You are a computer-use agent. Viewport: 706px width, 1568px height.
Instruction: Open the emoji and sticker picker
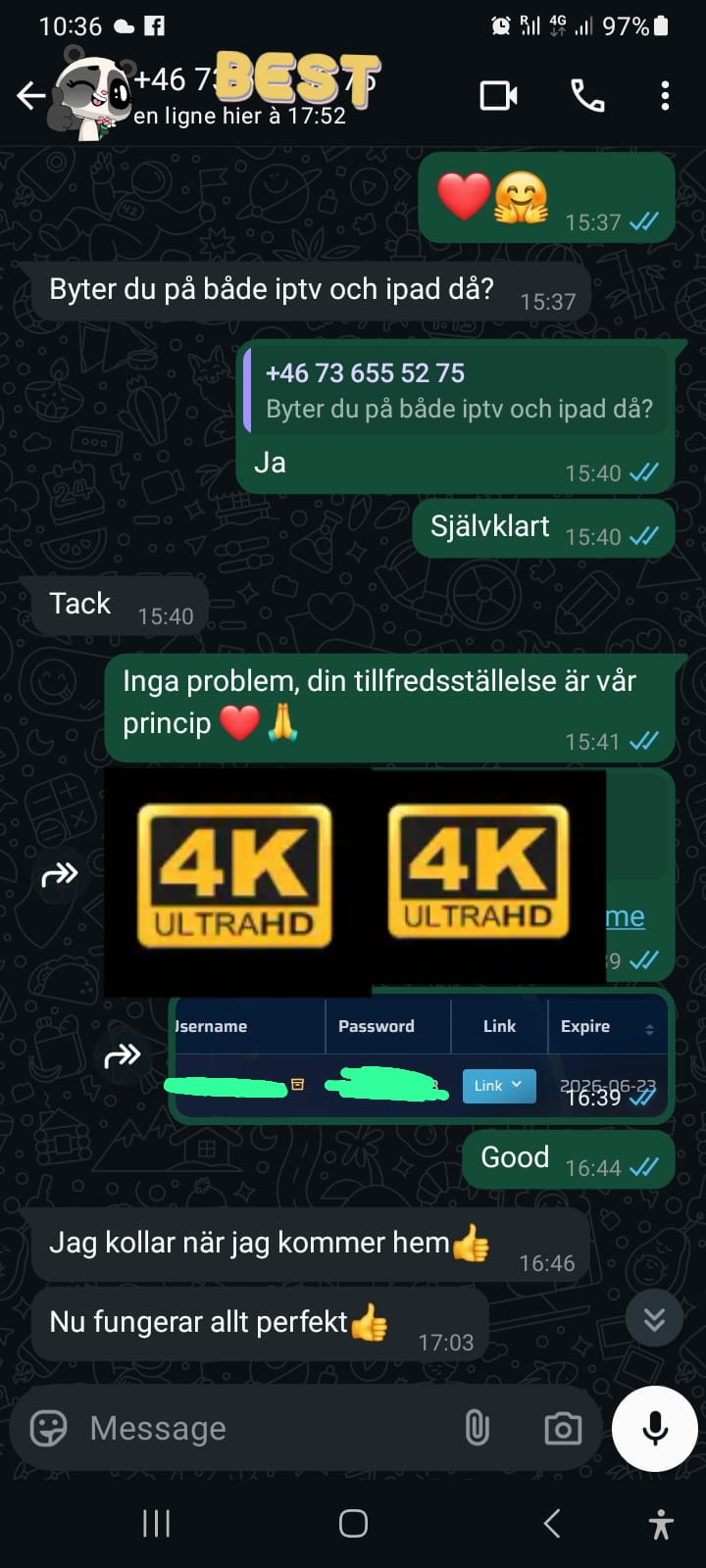49,1429
